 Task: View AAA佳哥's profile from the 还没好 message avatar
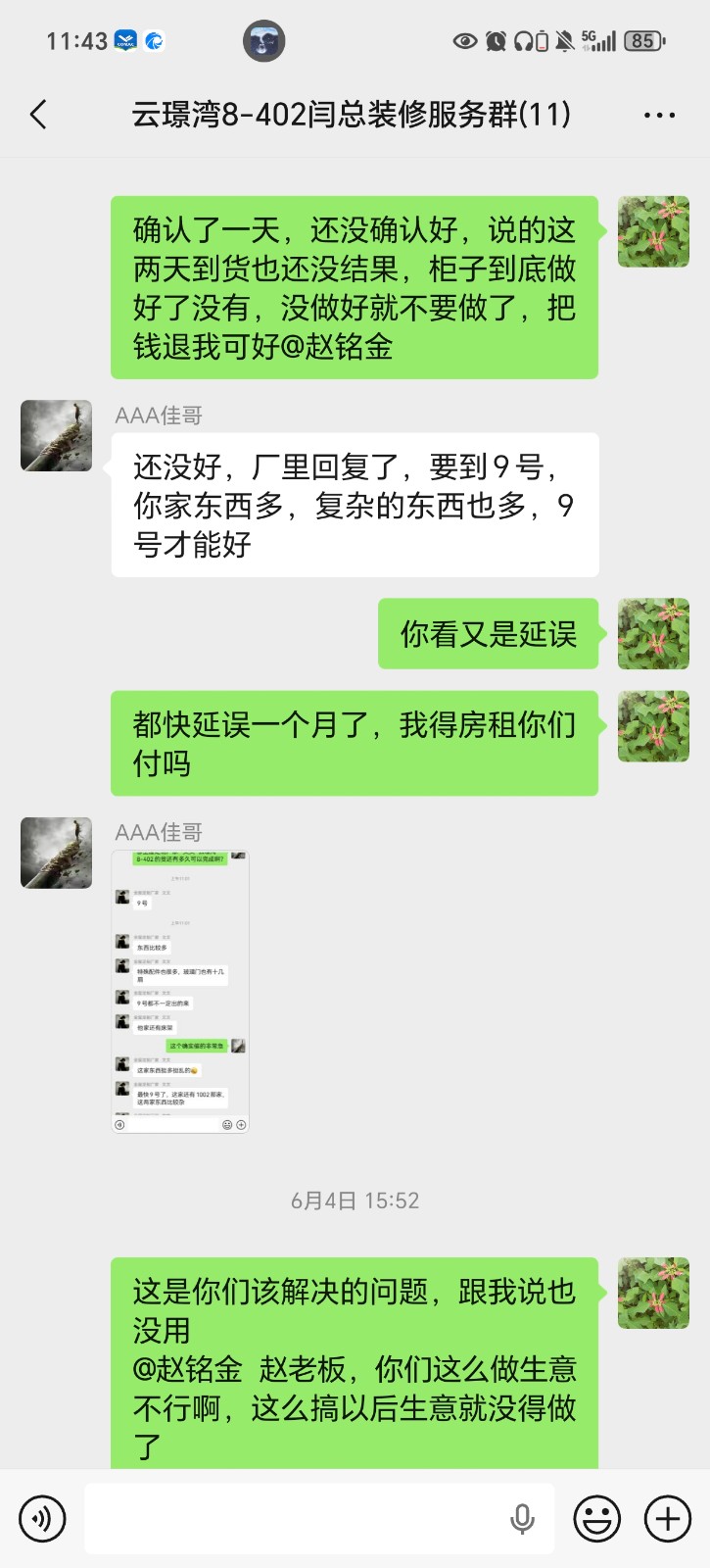point(57,435)
